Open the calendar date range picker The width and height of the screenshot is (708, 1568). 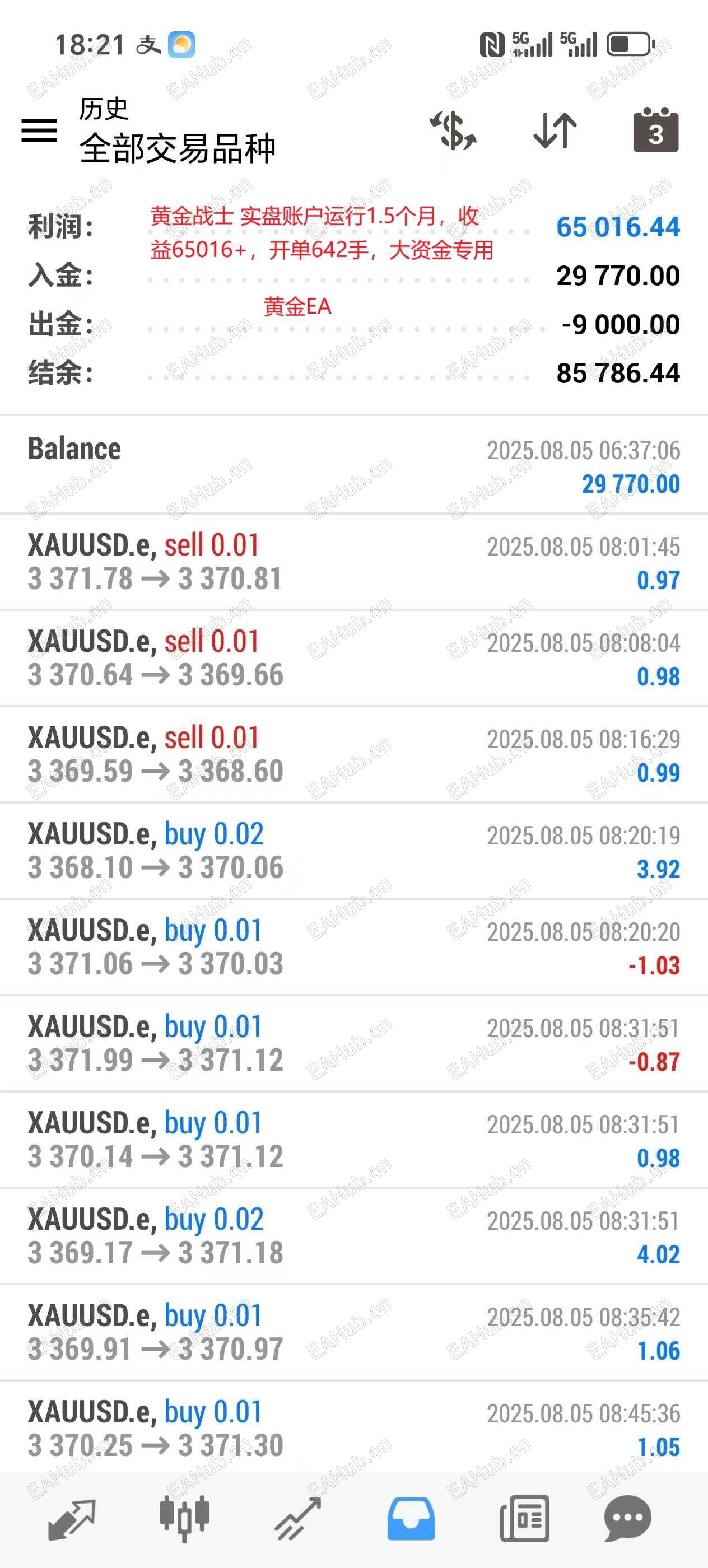(x=656, y=130)
